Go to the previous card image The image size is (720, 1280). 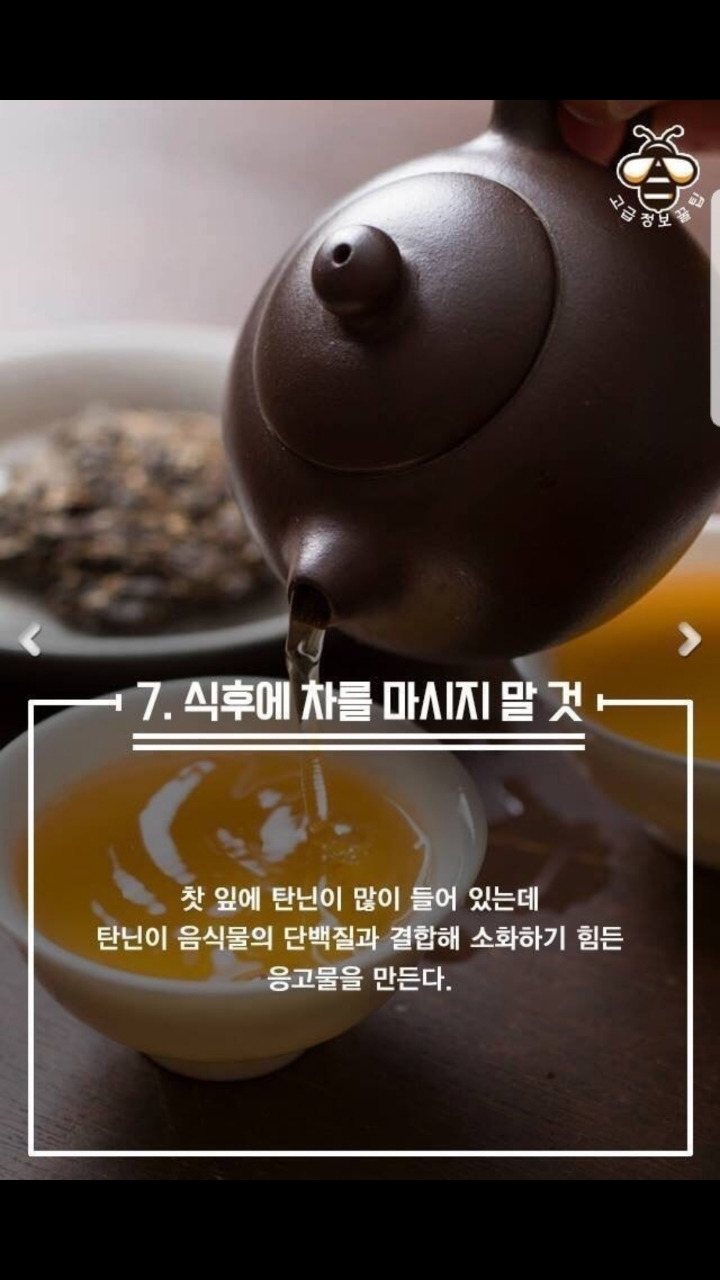[x=30, y=639]
